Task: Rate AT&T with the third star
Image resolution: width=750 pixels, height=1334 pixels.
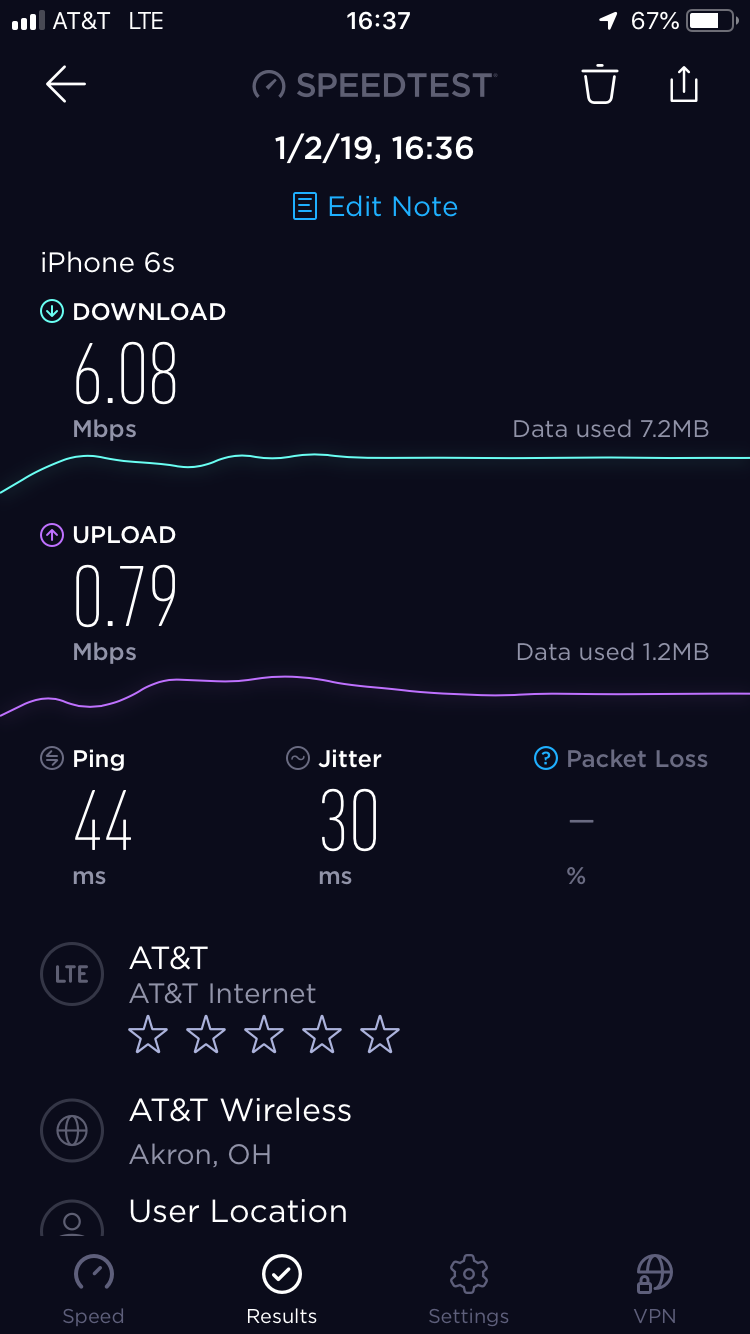Action: pyautogui.click(x=264, y=1035)
